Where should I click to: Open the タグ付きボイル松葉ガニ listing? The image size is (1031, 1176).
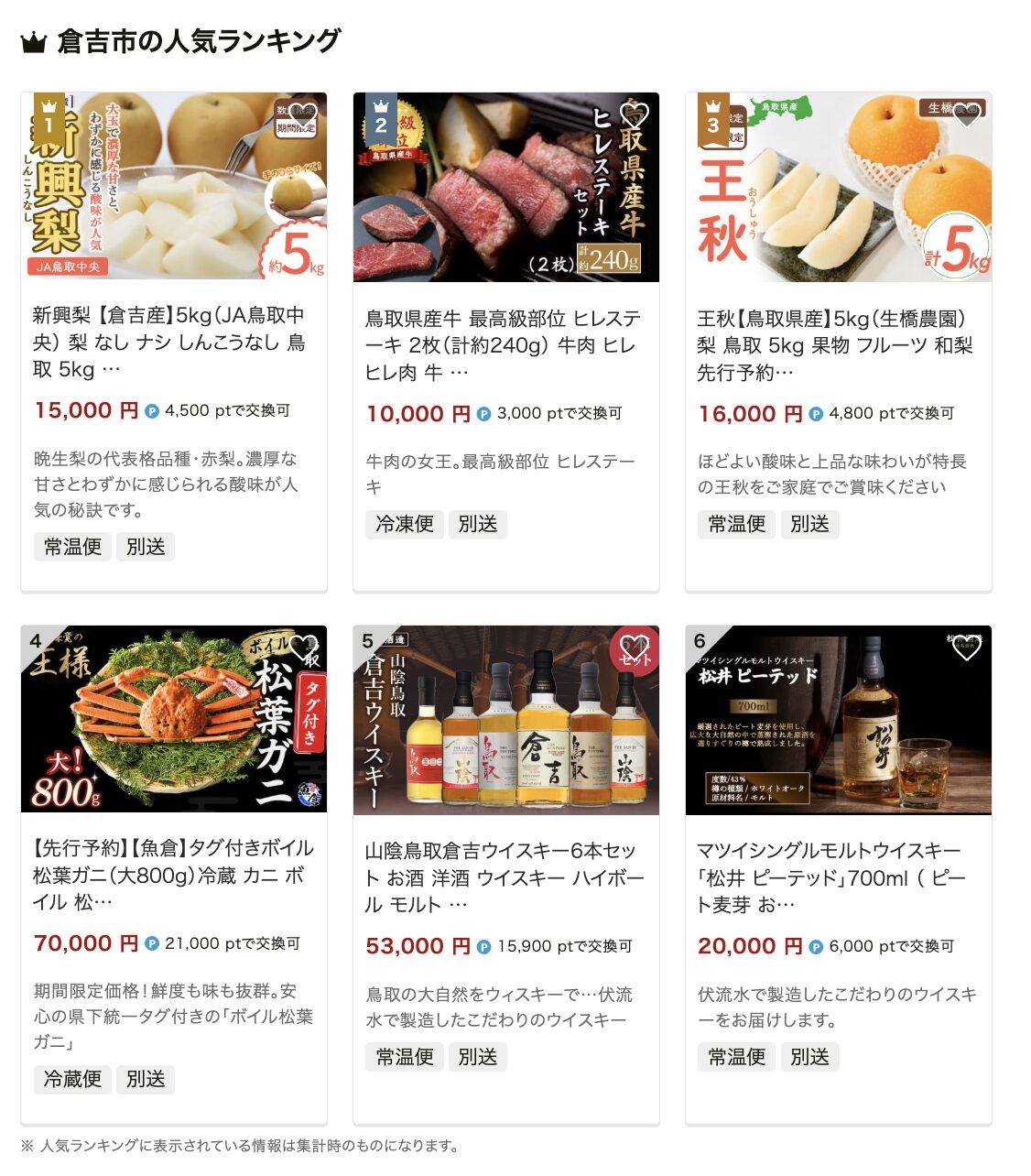pyautogui.click(x=173, y=875)
